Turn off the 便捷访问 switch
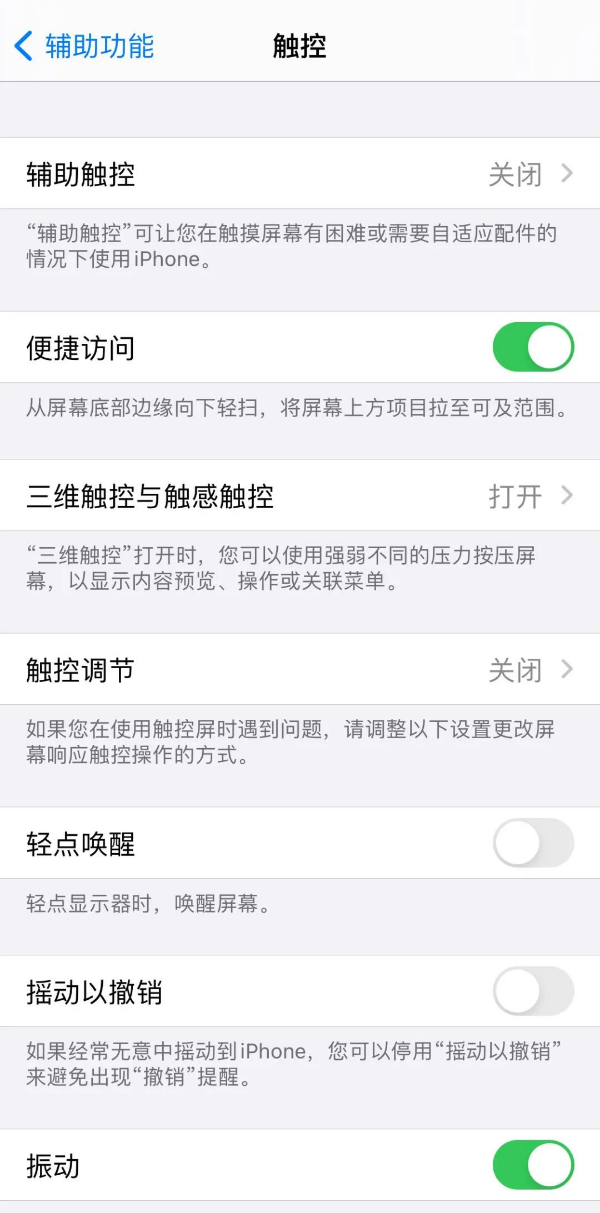The width and height of the screenshot is (600, 1213). [x=533, y=347]
